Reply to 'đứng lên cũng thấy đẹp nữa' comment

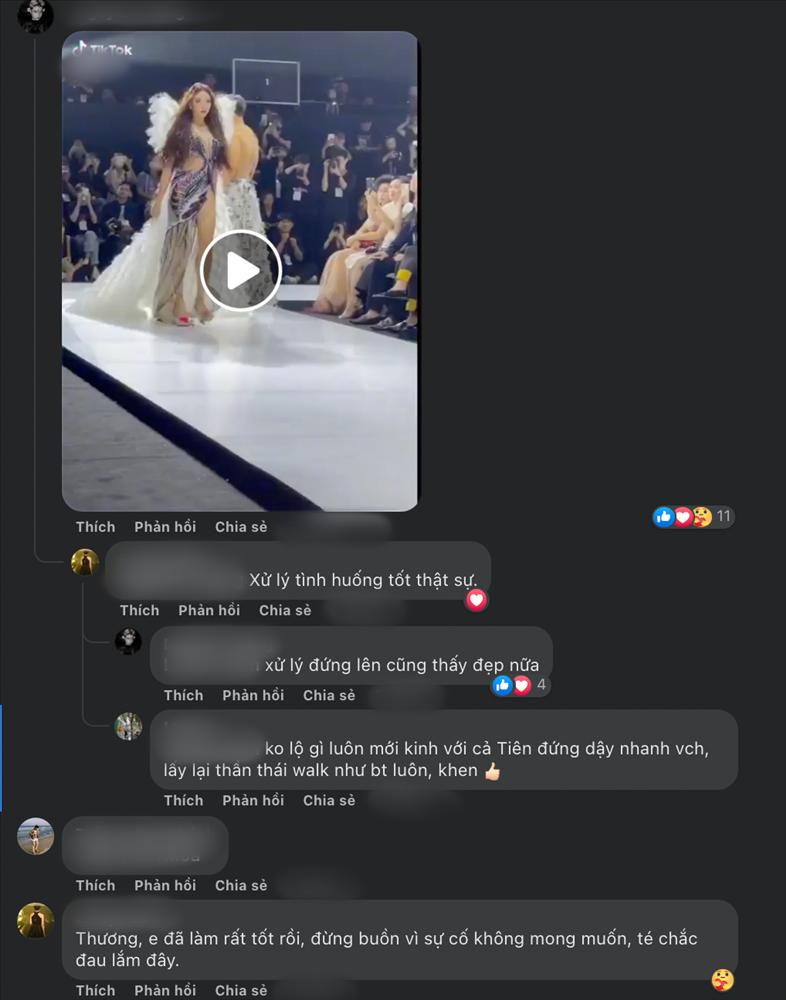pos(253,695)
